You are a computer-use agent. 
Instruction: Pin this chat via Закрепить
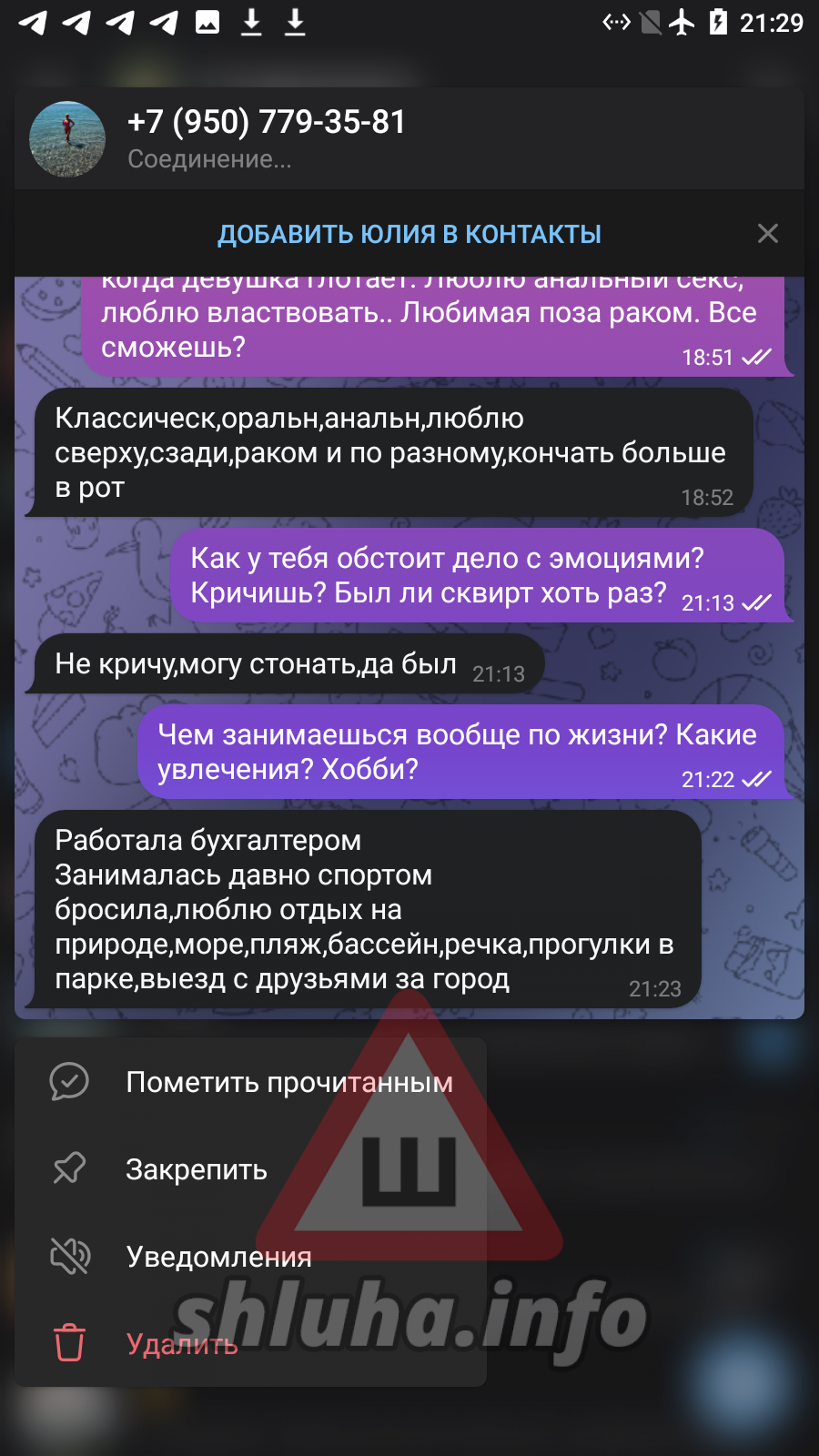(196, 1169)
